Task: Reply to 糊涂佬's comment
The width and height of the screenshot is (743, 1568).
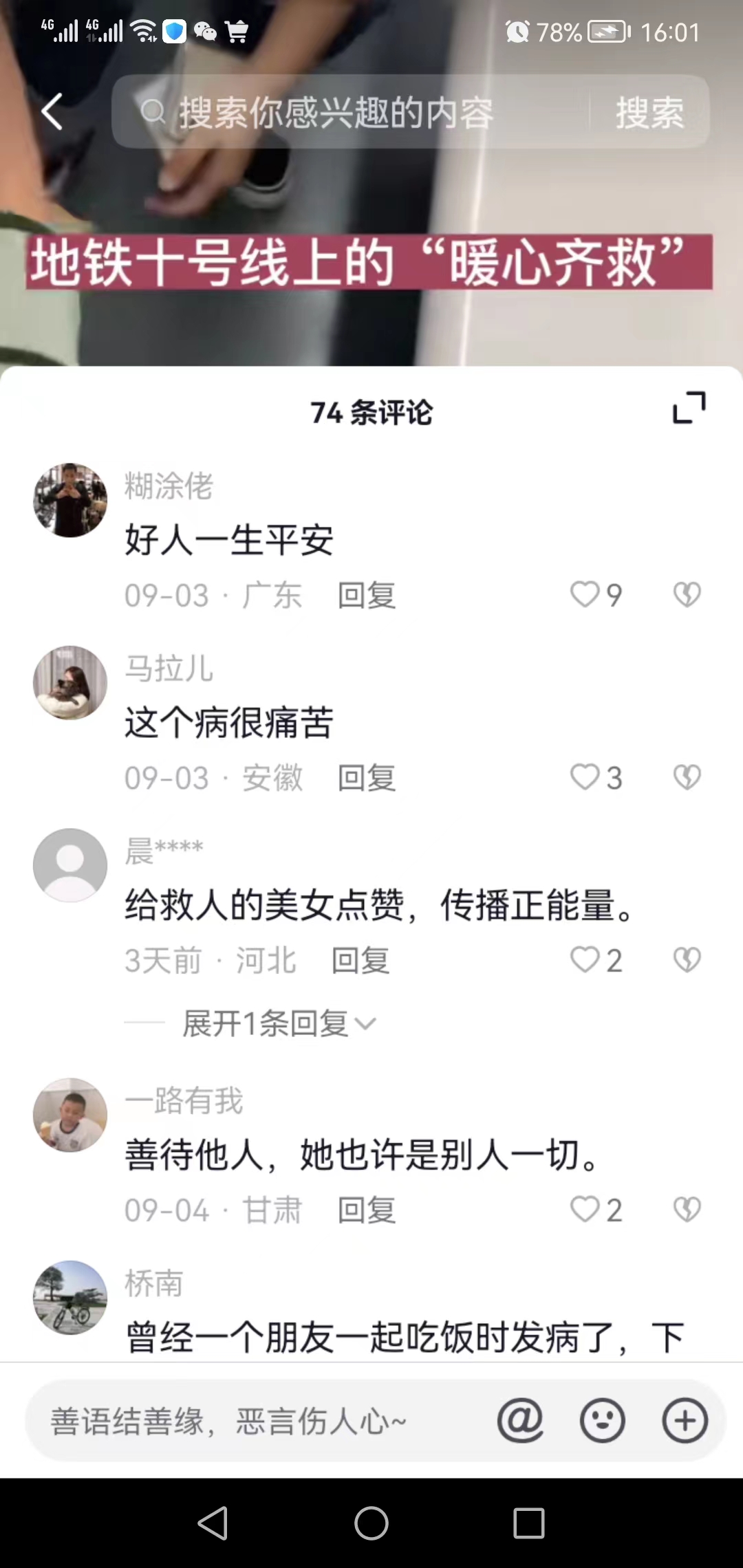Action: coord(367,596)
